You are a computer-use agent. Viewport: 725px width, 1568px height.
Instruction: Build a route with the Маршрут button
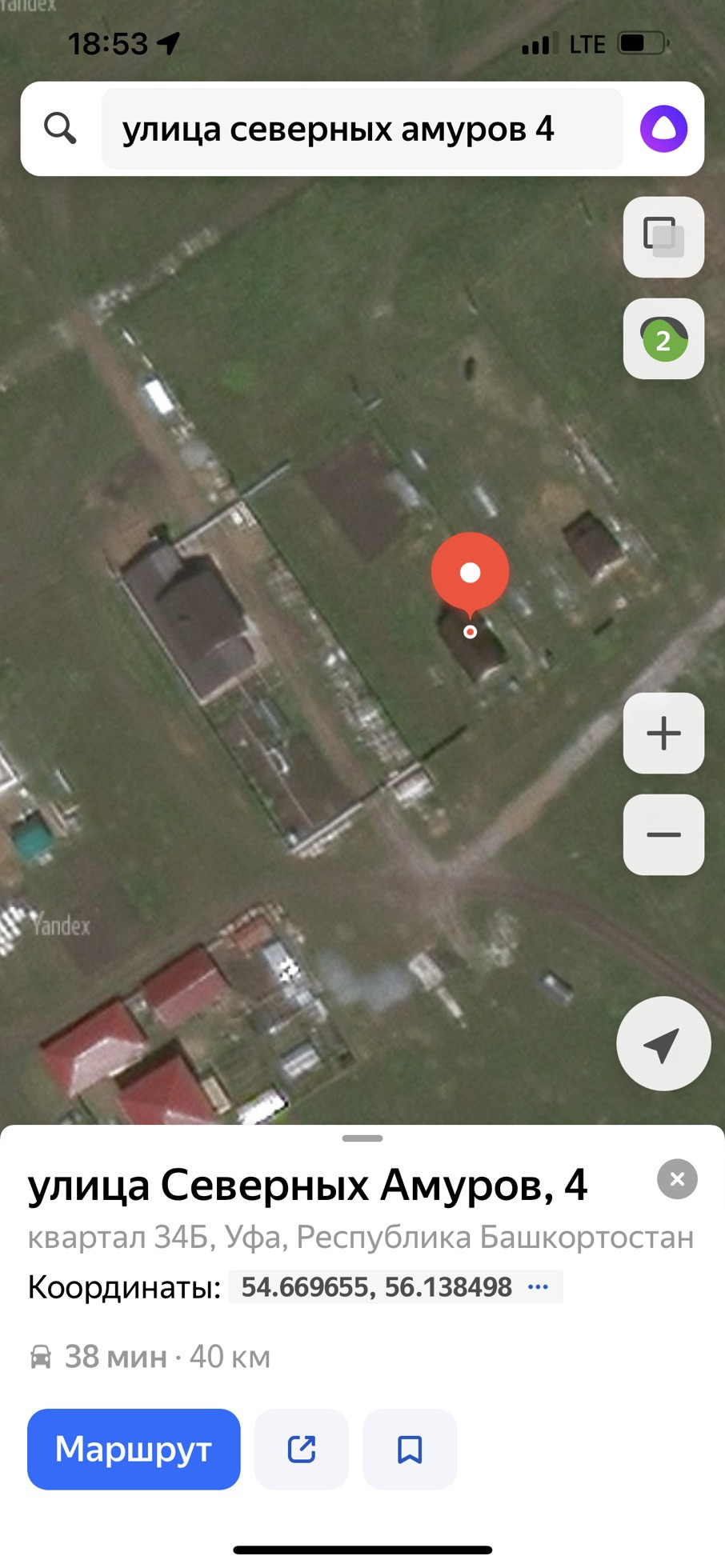point(134,1449)
